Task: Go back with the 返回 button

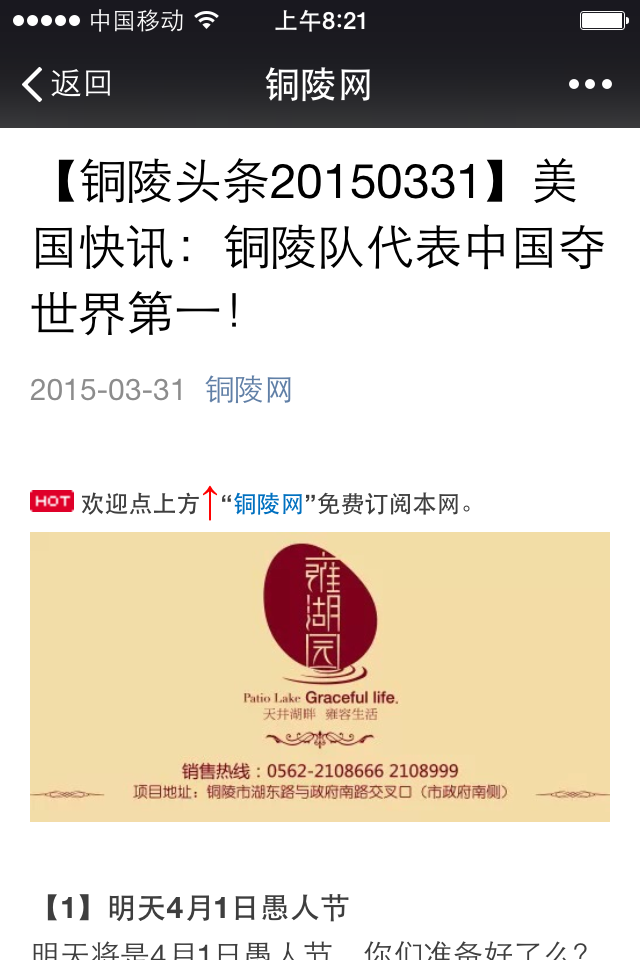Action: [x=66, y=84]
